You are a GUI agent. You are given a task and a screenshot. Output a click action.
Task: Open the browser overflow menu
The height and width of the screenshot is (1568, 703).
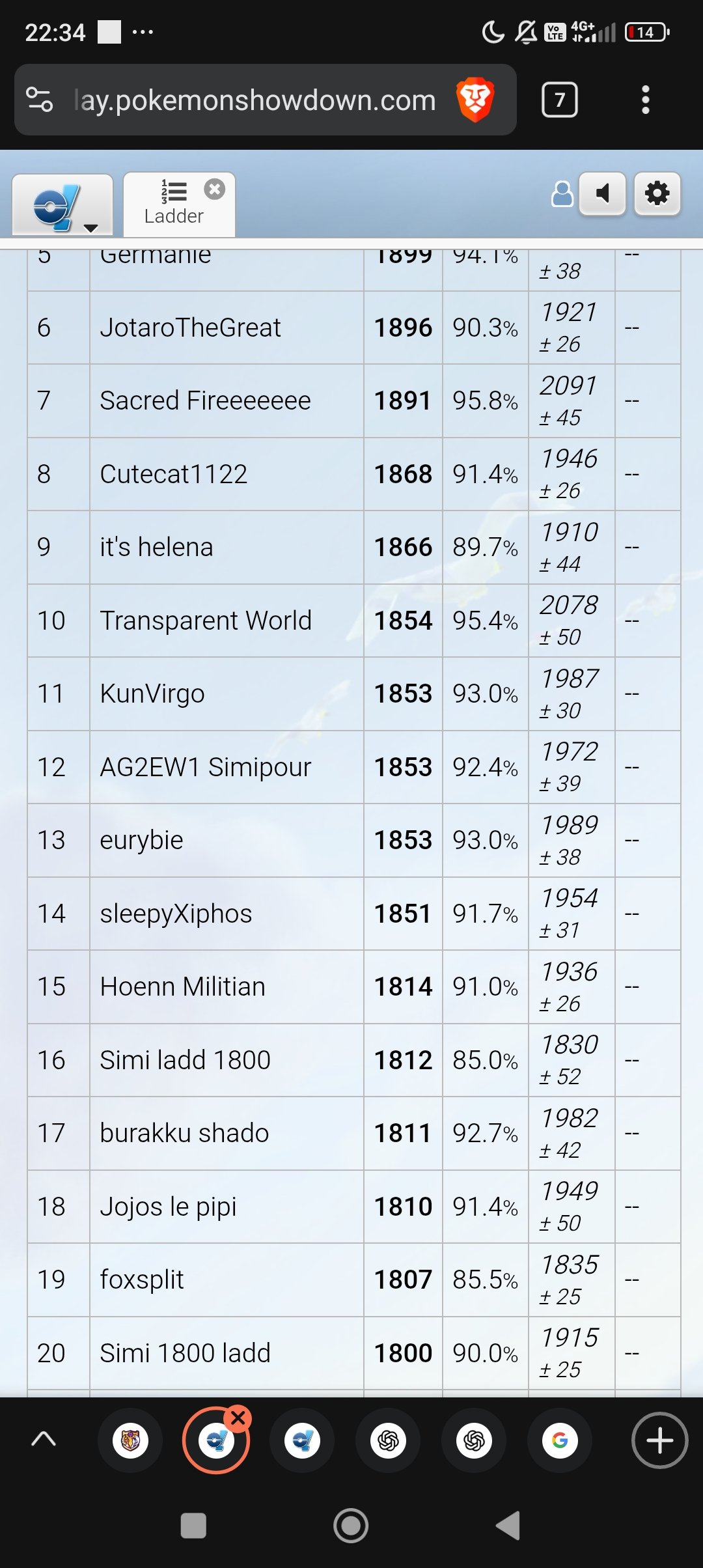point(645,100)
